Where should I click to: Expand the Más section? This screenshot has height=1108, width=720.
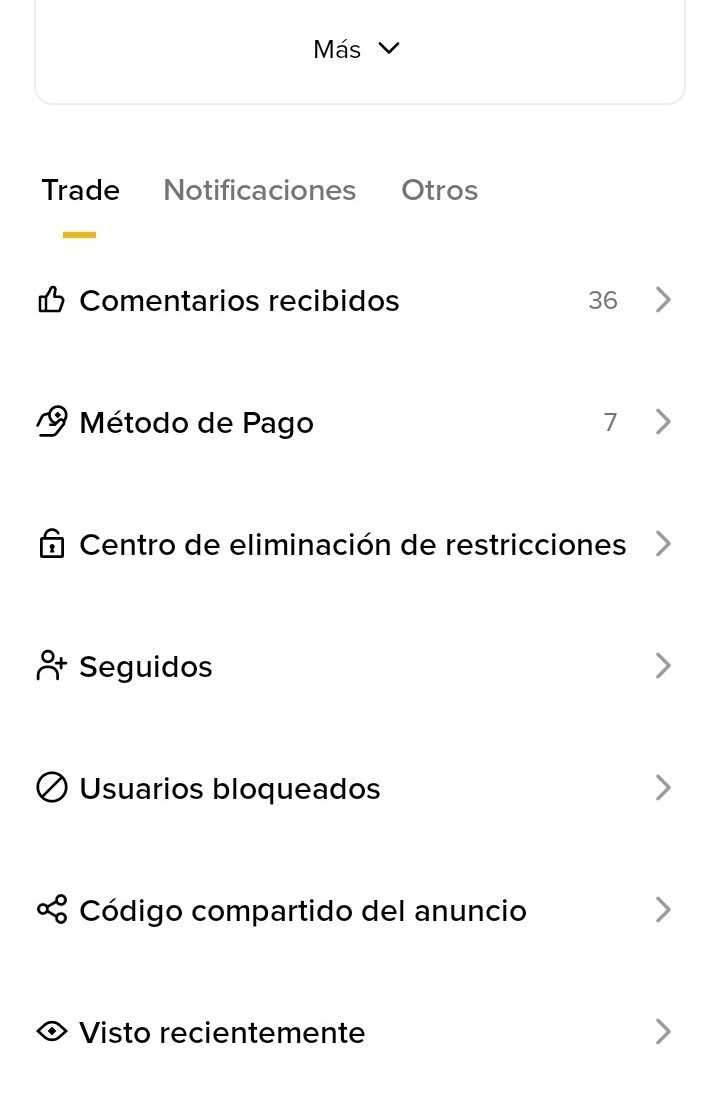(357, 49)
